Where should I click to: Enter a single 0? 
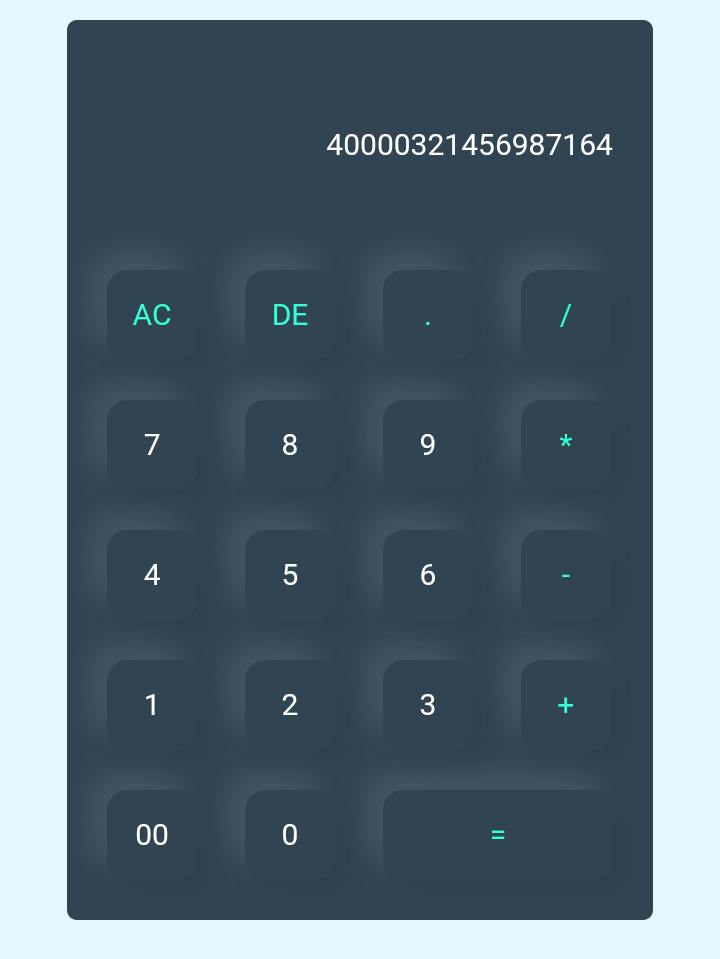[290, 835]
